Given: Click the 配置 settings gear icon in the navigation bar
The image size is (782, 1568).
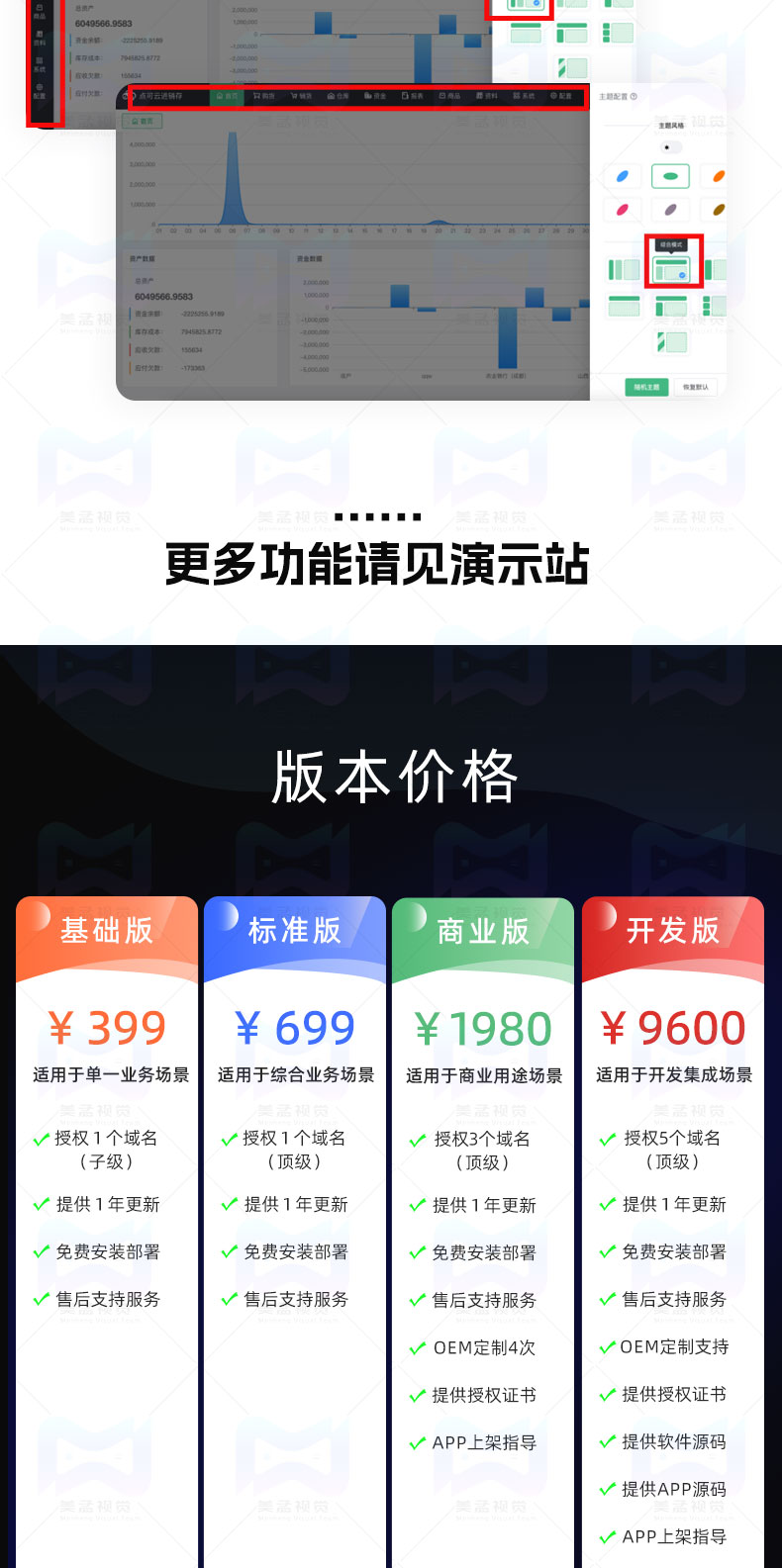Looking at the screenshot, I should (x=556, y=98).
